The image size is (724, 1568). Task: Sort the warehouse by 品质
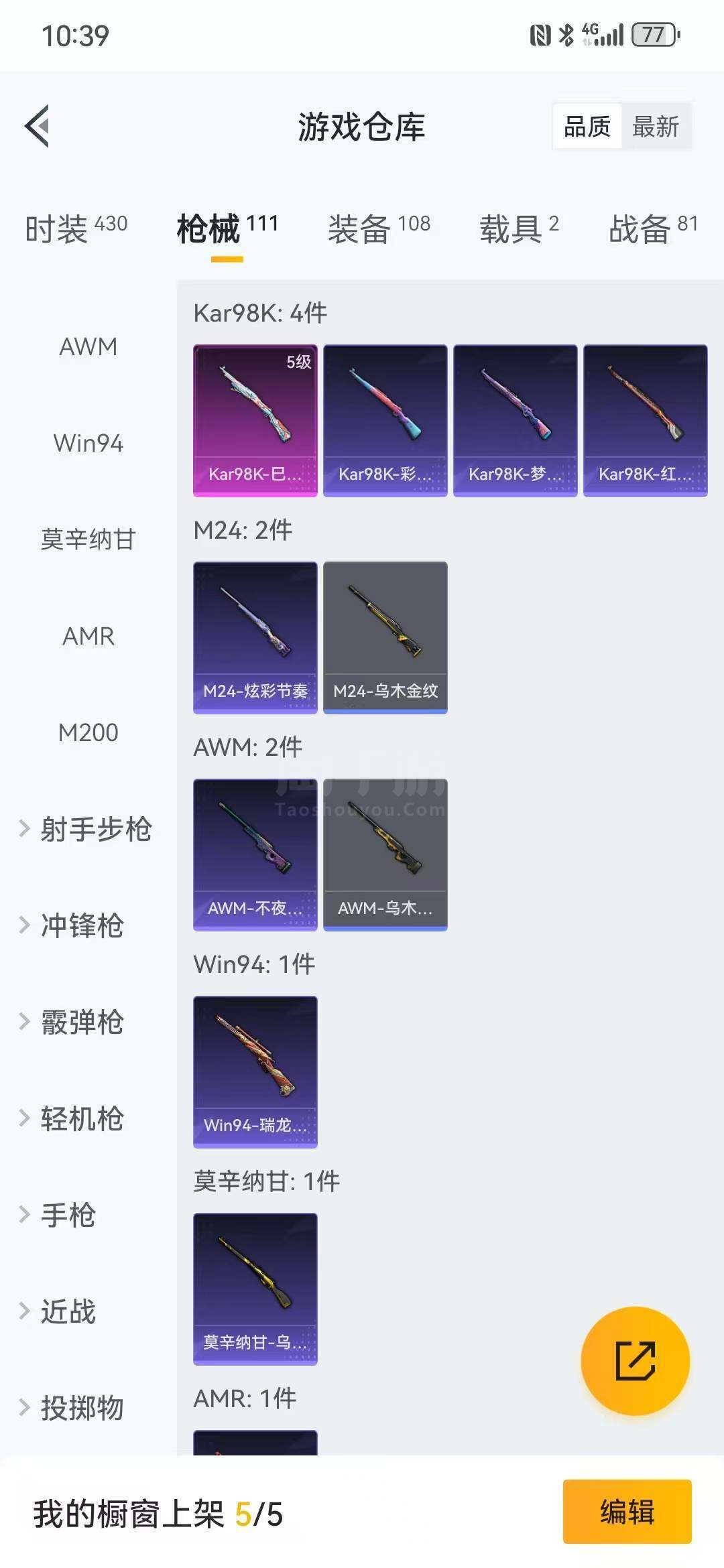pyautogui.click(x=587, y=126)
